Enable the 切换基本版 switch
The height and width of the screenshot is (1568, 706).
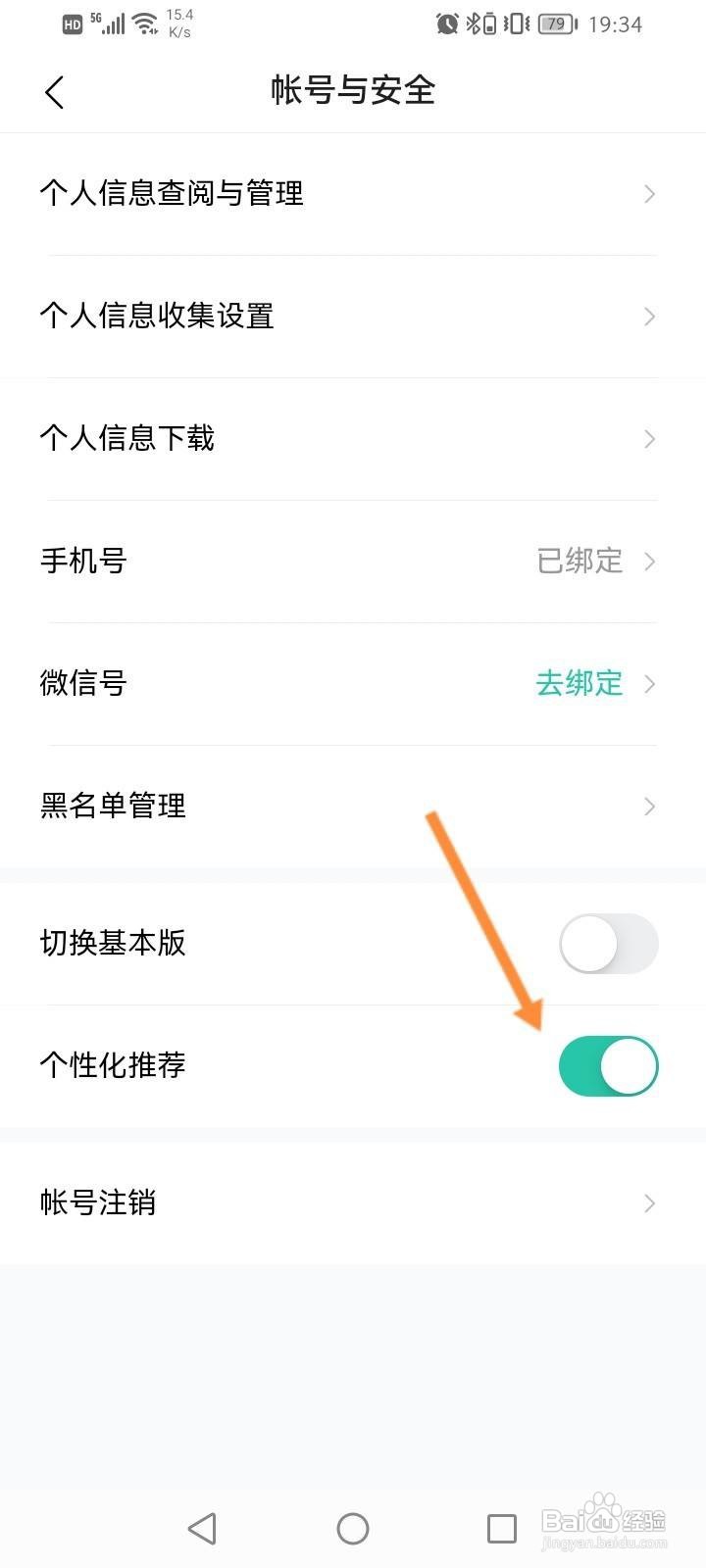[x=608, y=943]
